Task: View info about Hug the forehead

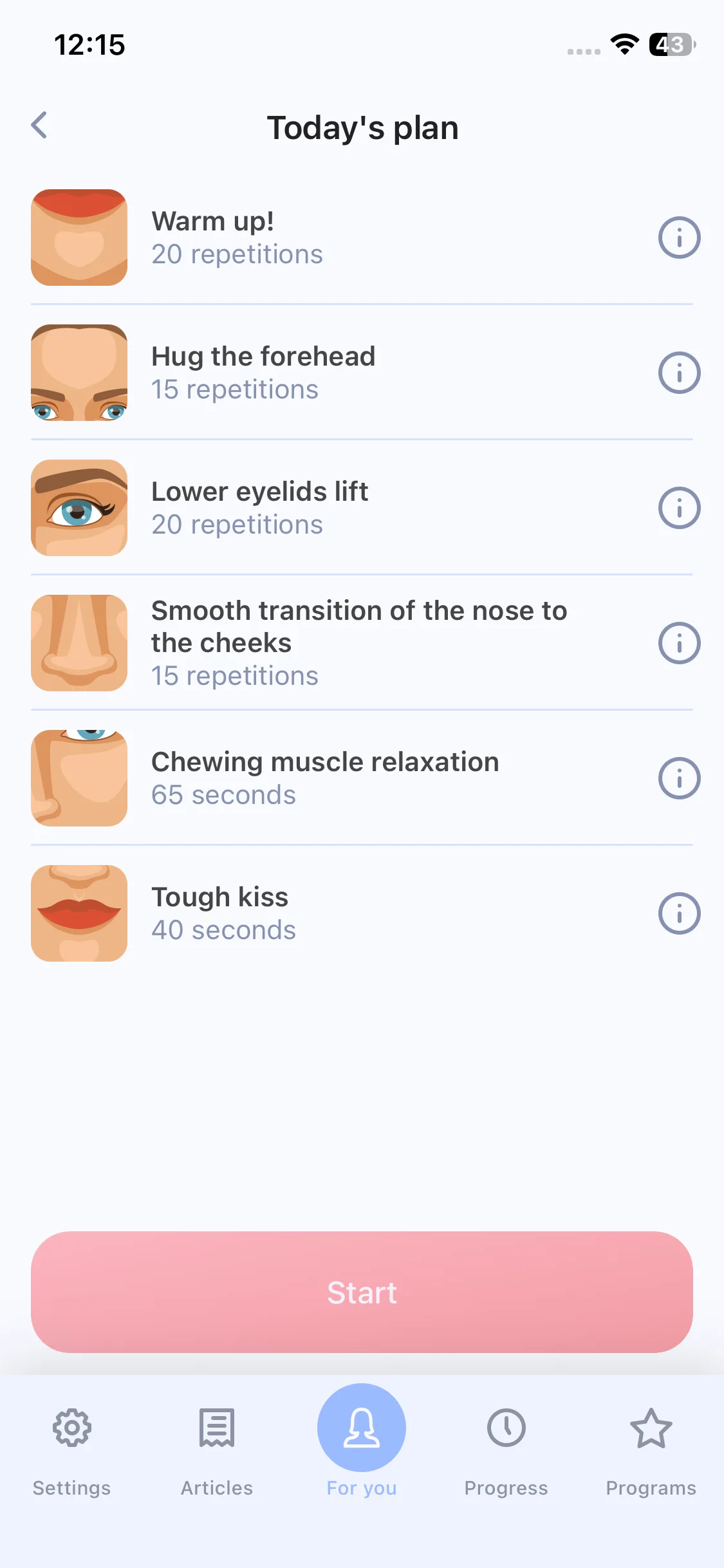Action: [x=679, y=373]
